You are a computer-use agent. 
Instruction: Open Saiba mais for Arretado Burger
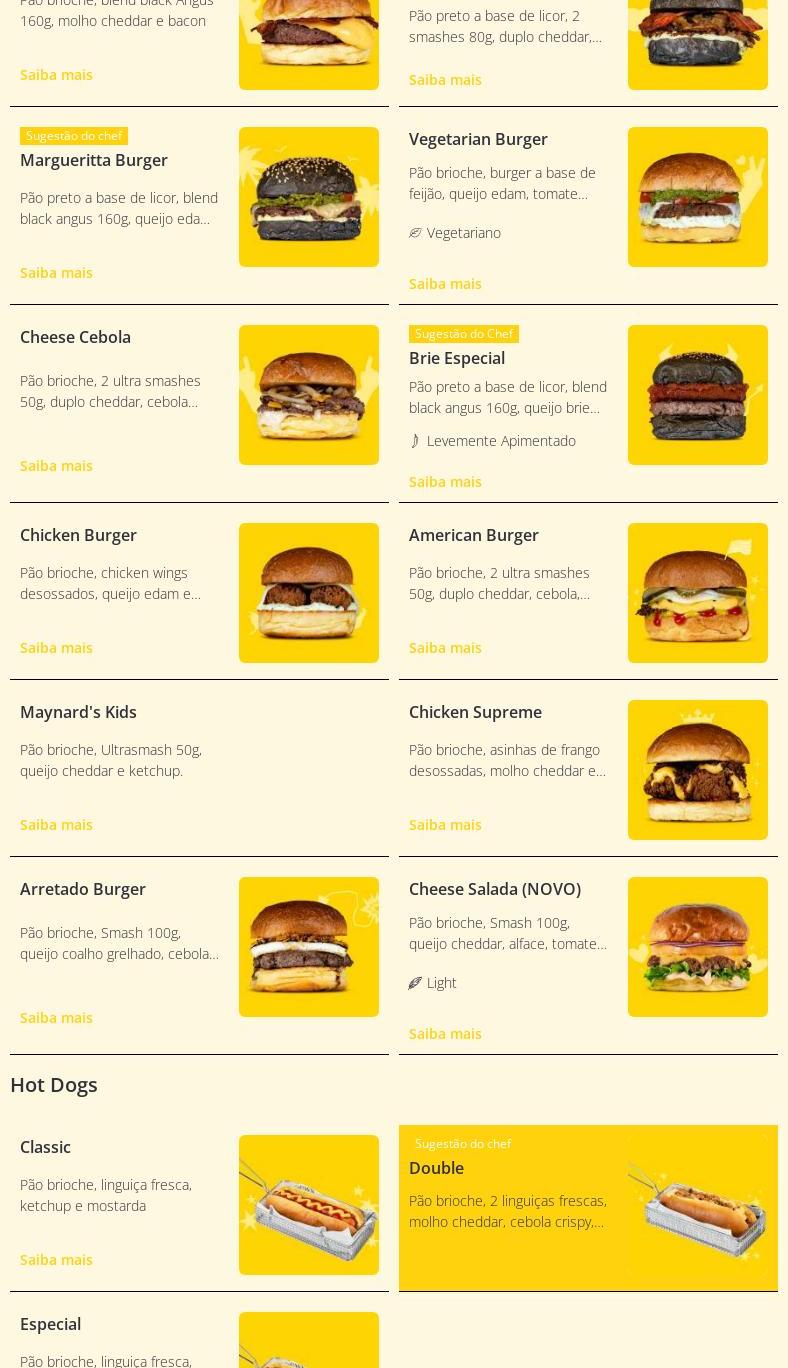pyautogui.click(x=56, y=1017)
